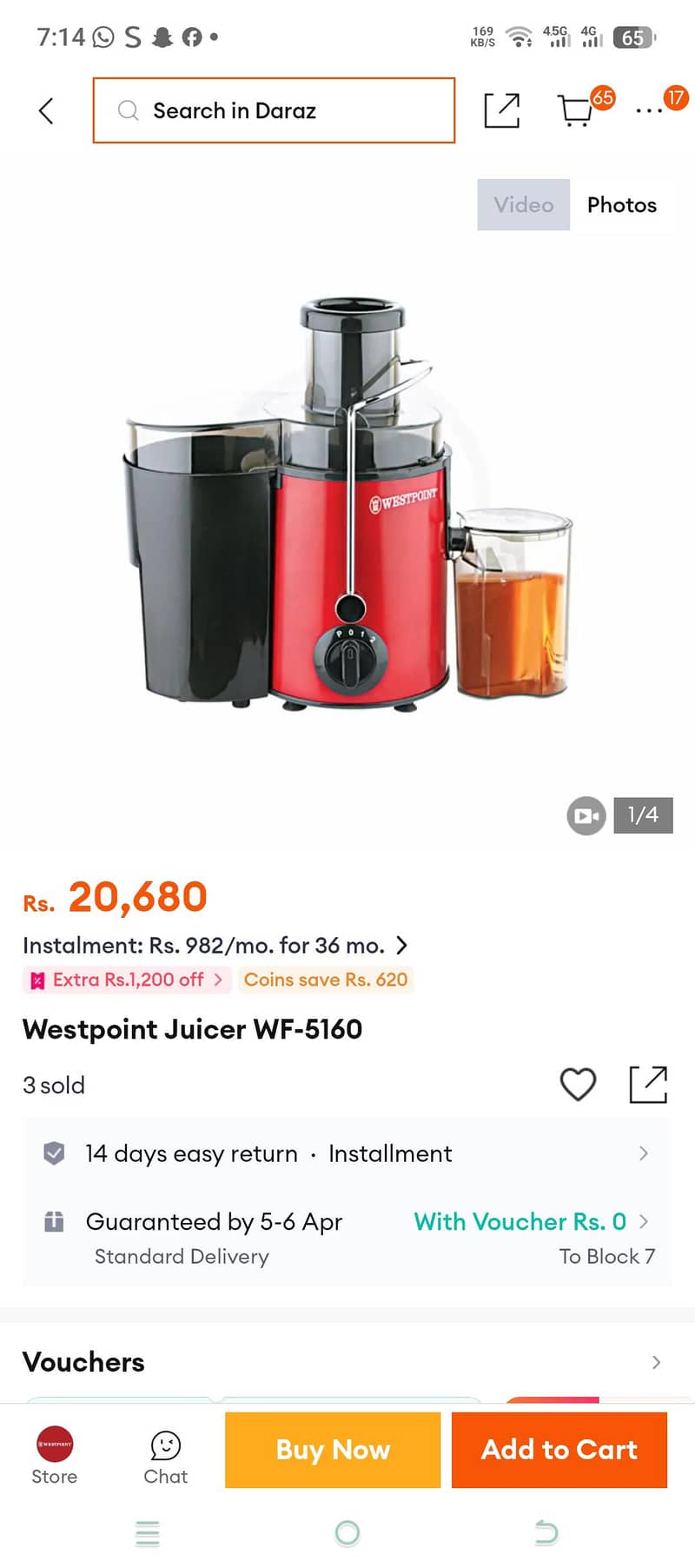Add the juicer to cart
The width and height of the screenshot is (695, 1568).
pyautogui.click(x=559, y=1449)
